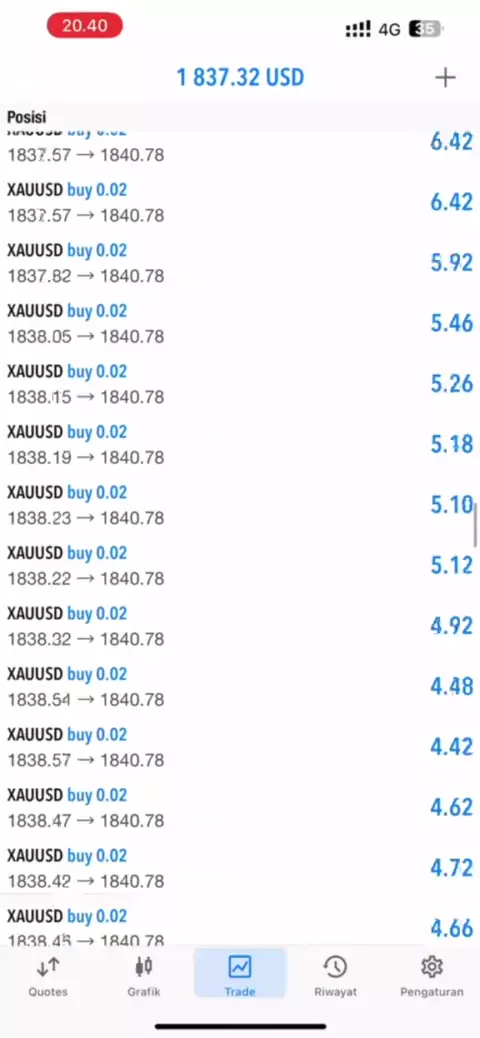The image size is (480, 1038).
Task: Select the XAUUSD position with profit 5.46
Action: pyautogui.click(x=240, y=323)
